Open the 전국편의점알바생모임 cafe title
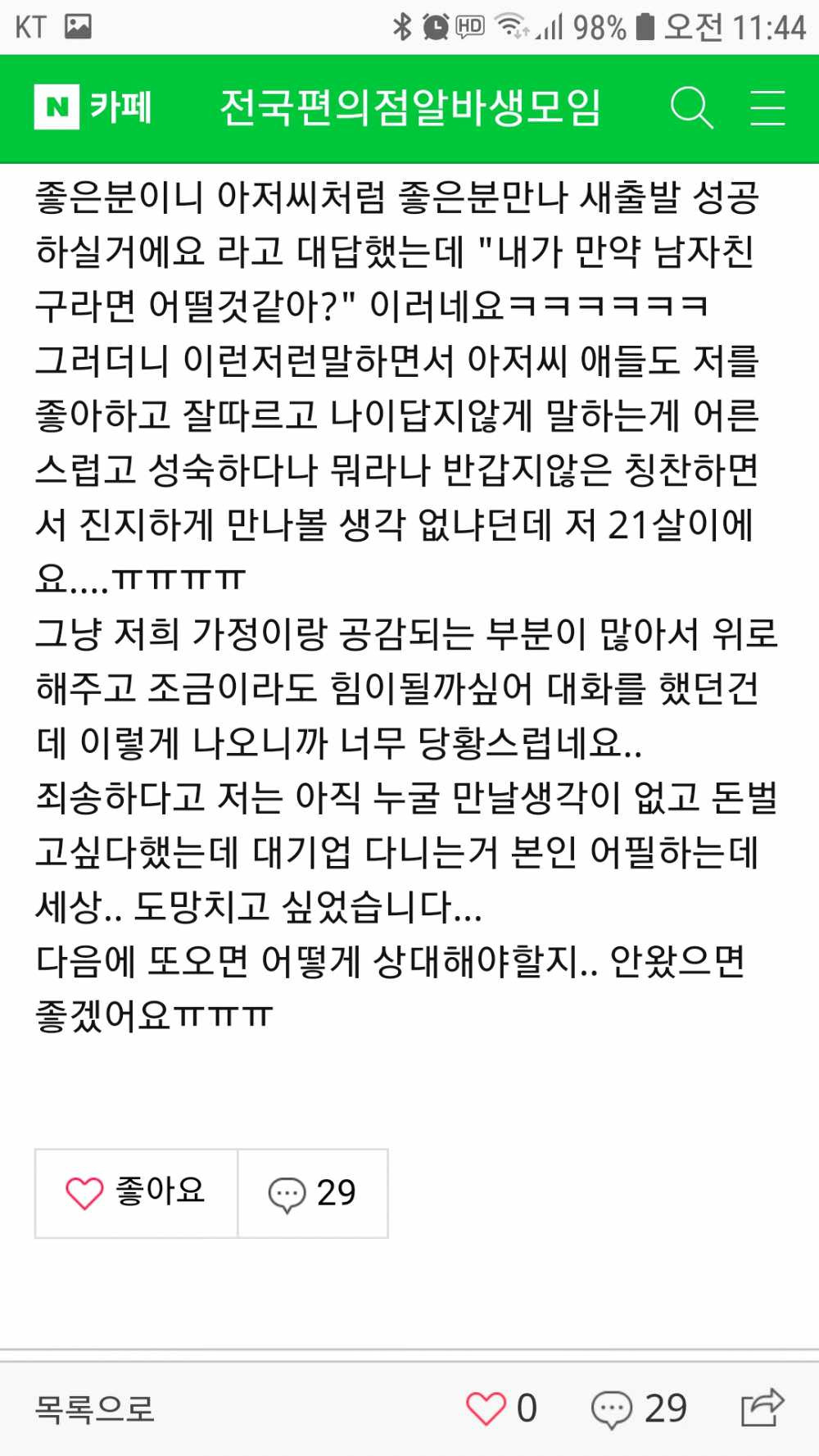 click(x=409, y=107)
